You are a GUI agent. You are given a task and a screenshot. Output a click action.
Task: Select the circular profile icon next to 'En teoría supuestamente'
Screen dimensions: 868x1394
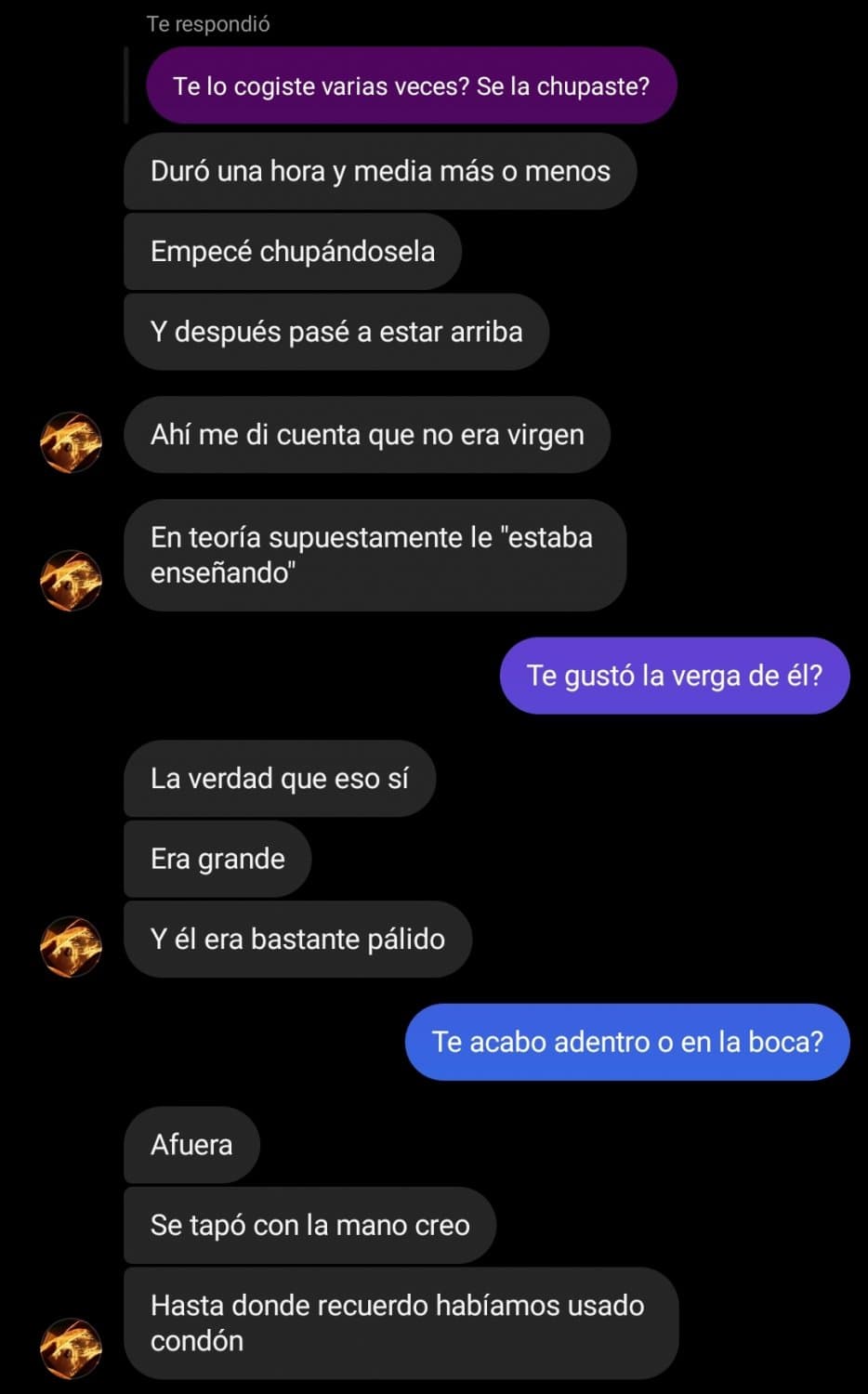coord(70,583)
